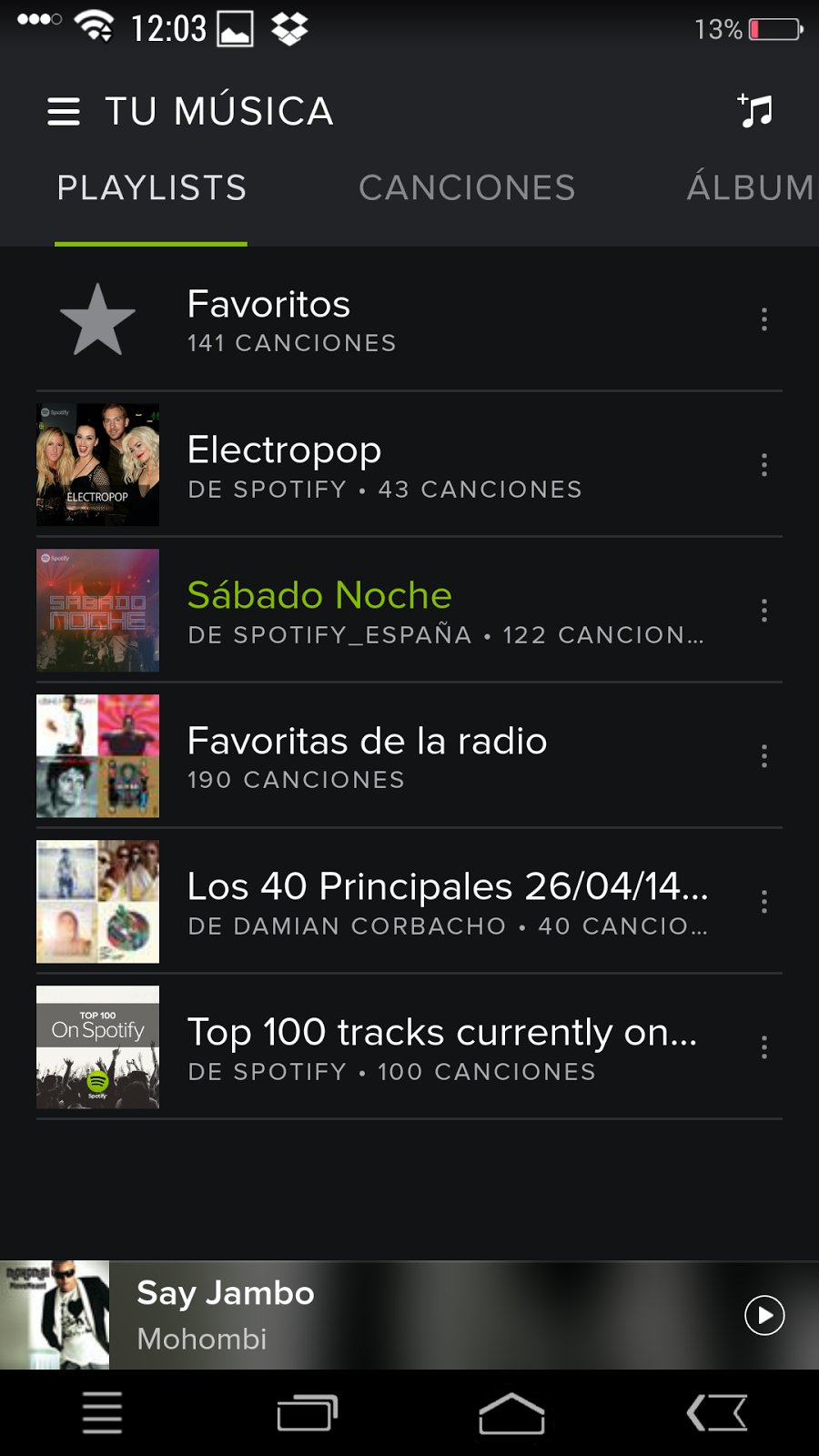Play Say Jambo from the mini player
This screenshot has height=1456, width=819.
(x=764, y=1315)
